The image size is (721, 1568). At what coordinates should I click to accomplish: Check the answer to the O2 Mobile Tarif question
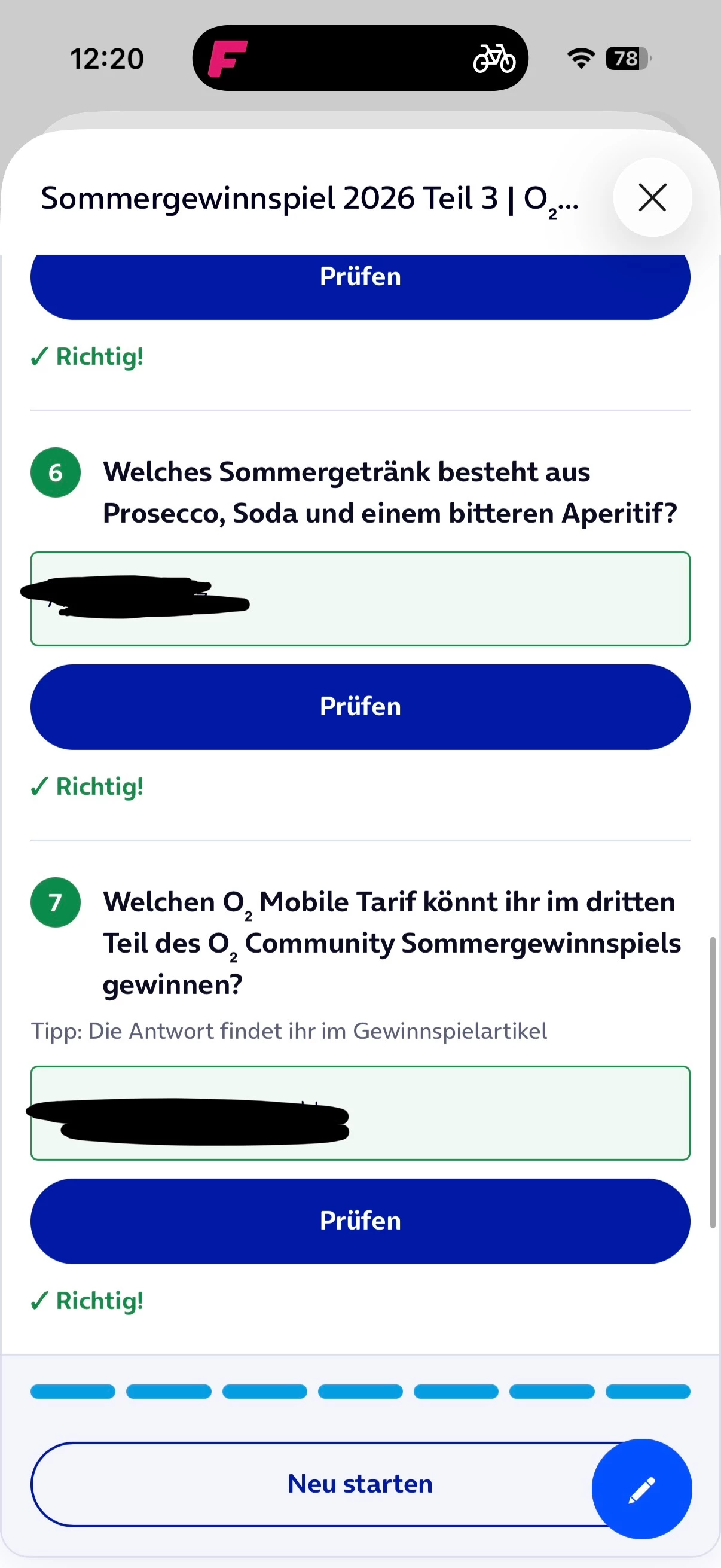tap(360, 1221)
